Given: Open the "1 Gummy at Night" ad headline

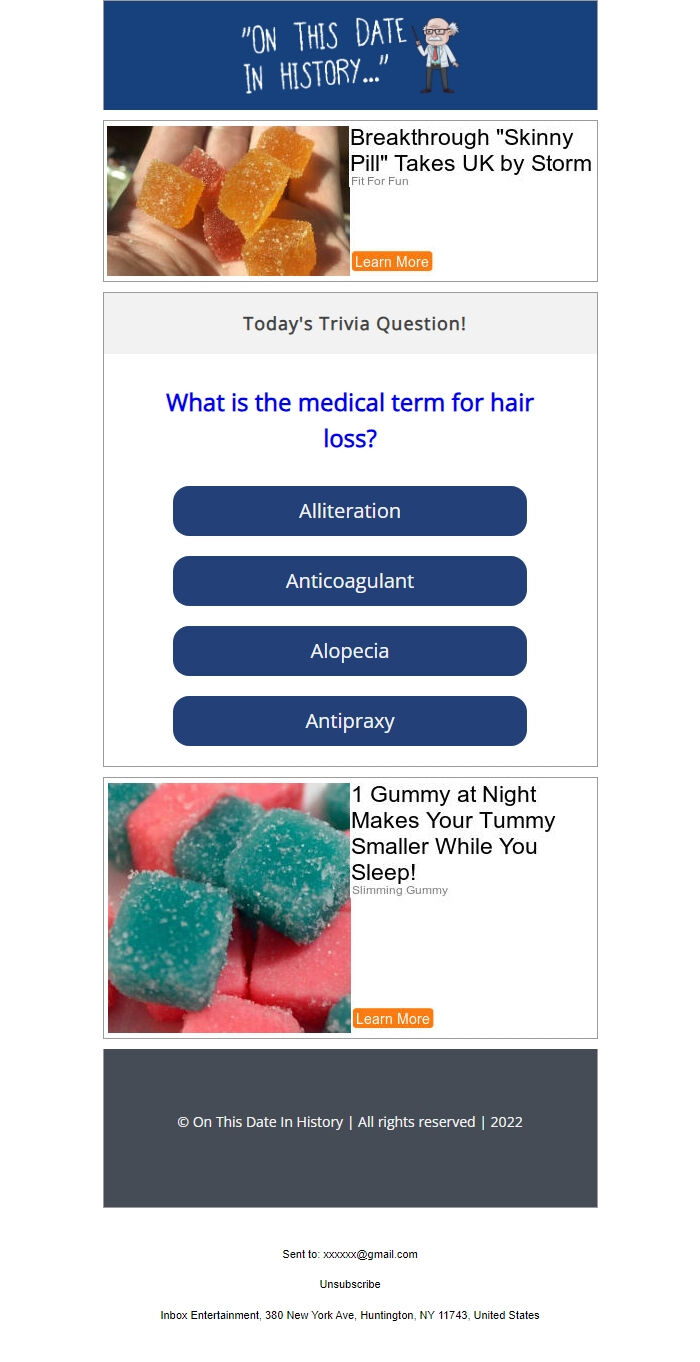Looking at the screenshot, I should 452,833.
